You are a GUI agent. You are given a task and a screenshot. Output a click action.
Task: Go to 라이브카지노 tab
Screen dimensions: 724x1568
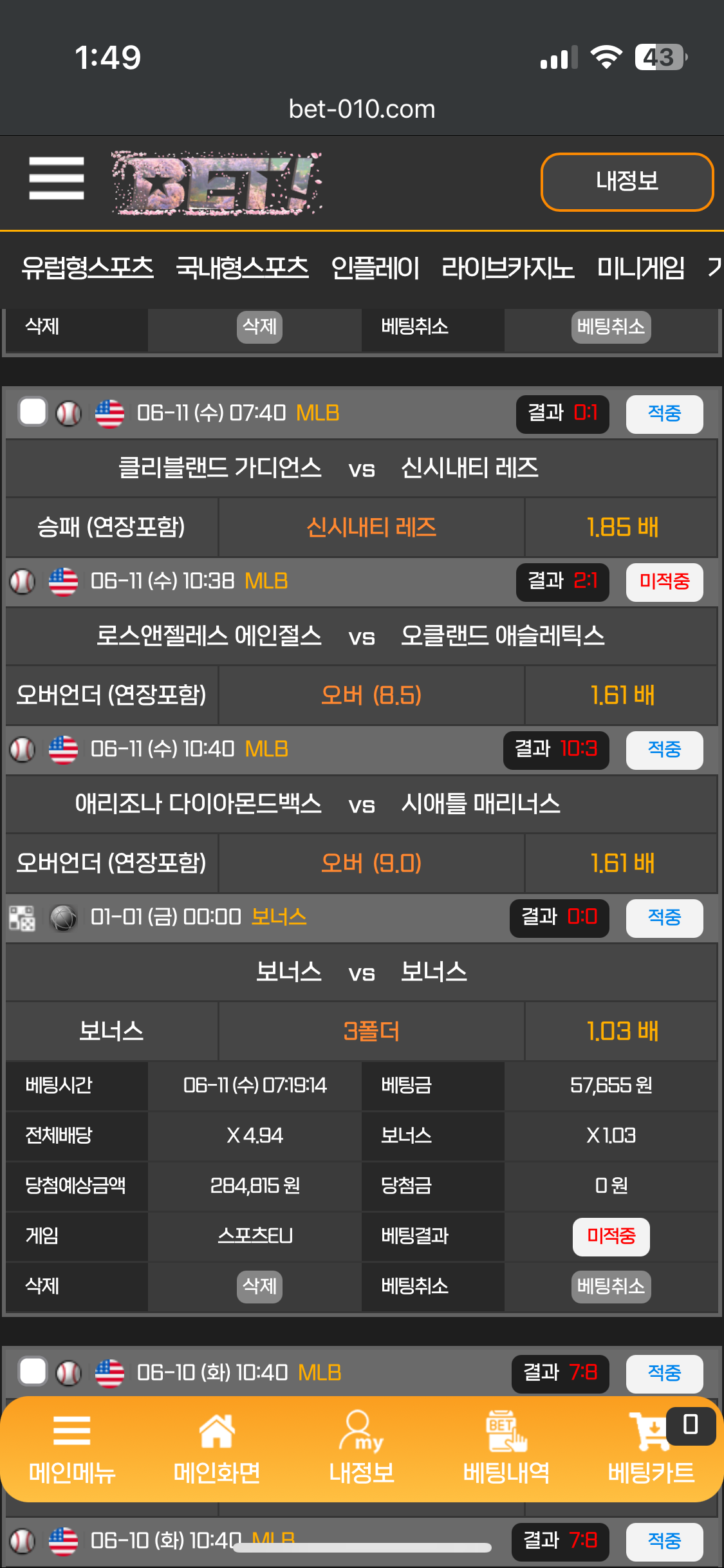507,267
